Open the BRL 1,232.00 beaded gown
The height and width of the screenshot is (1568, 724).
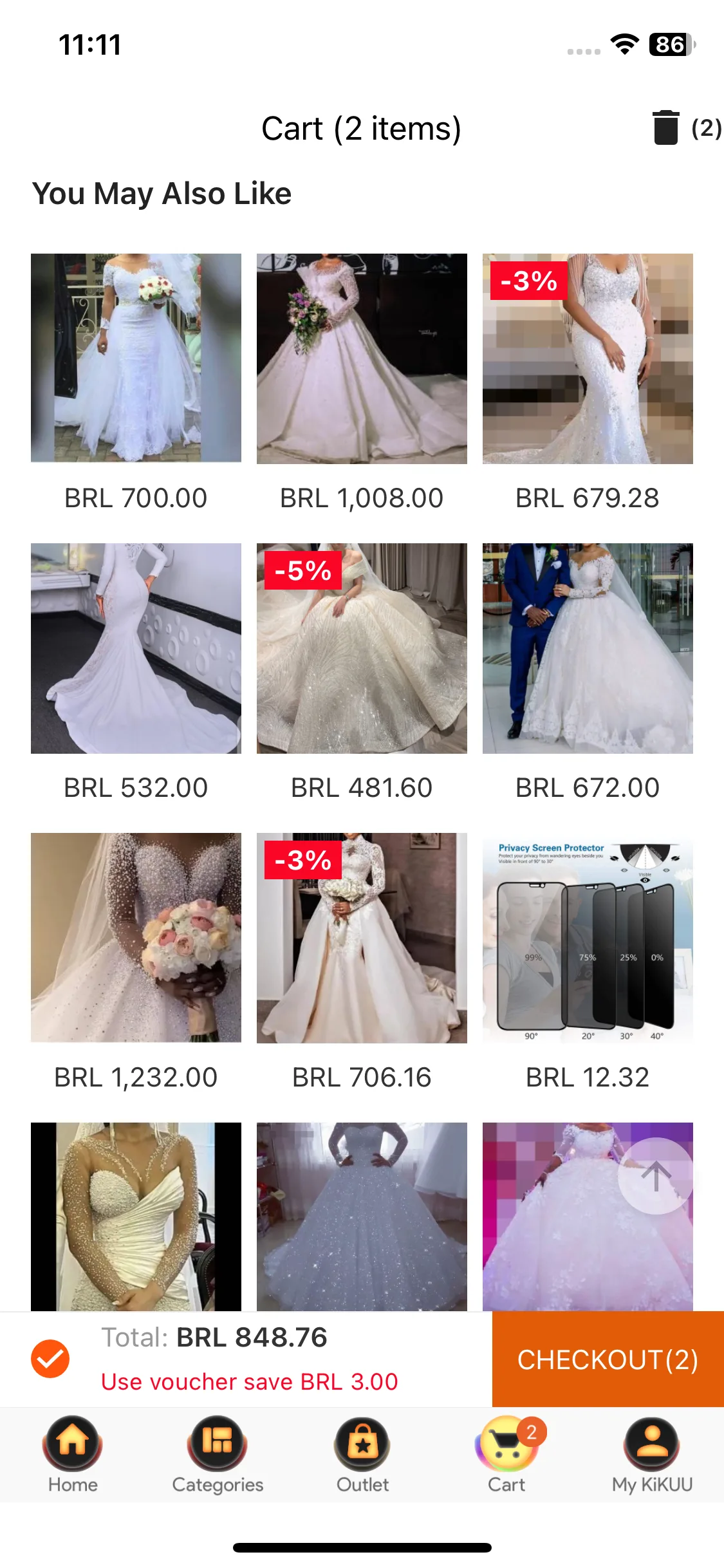136,938
